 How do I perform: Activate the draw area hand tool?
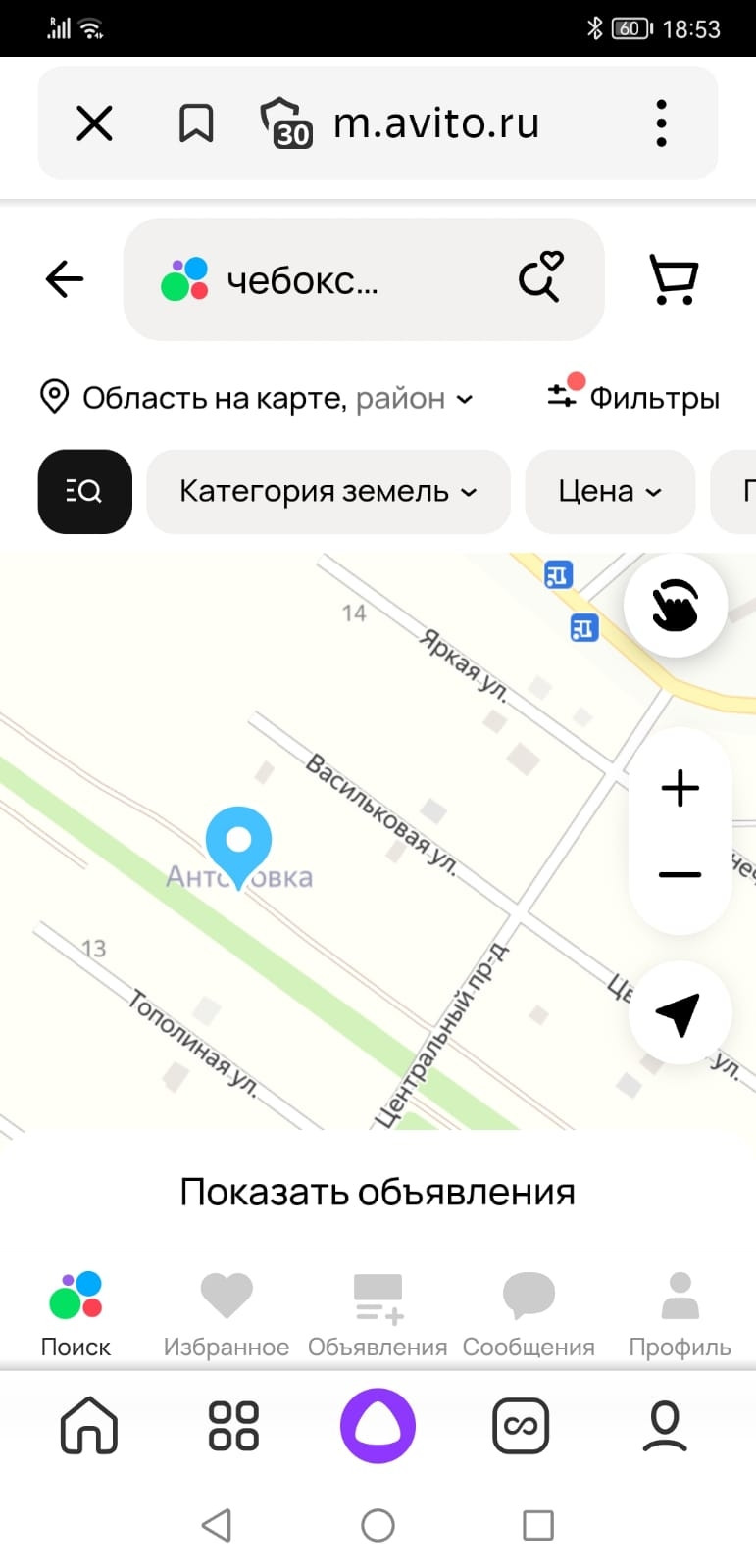point(676,605)
